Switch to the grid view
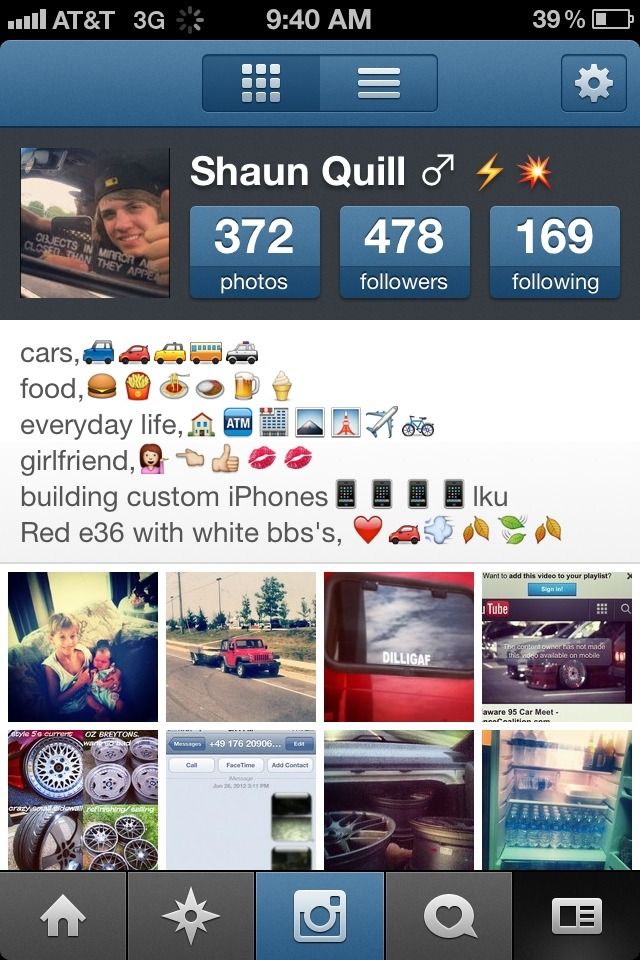The height and width of the screenshot is (960, 640). pyautogui.click(x=261, y=82)
